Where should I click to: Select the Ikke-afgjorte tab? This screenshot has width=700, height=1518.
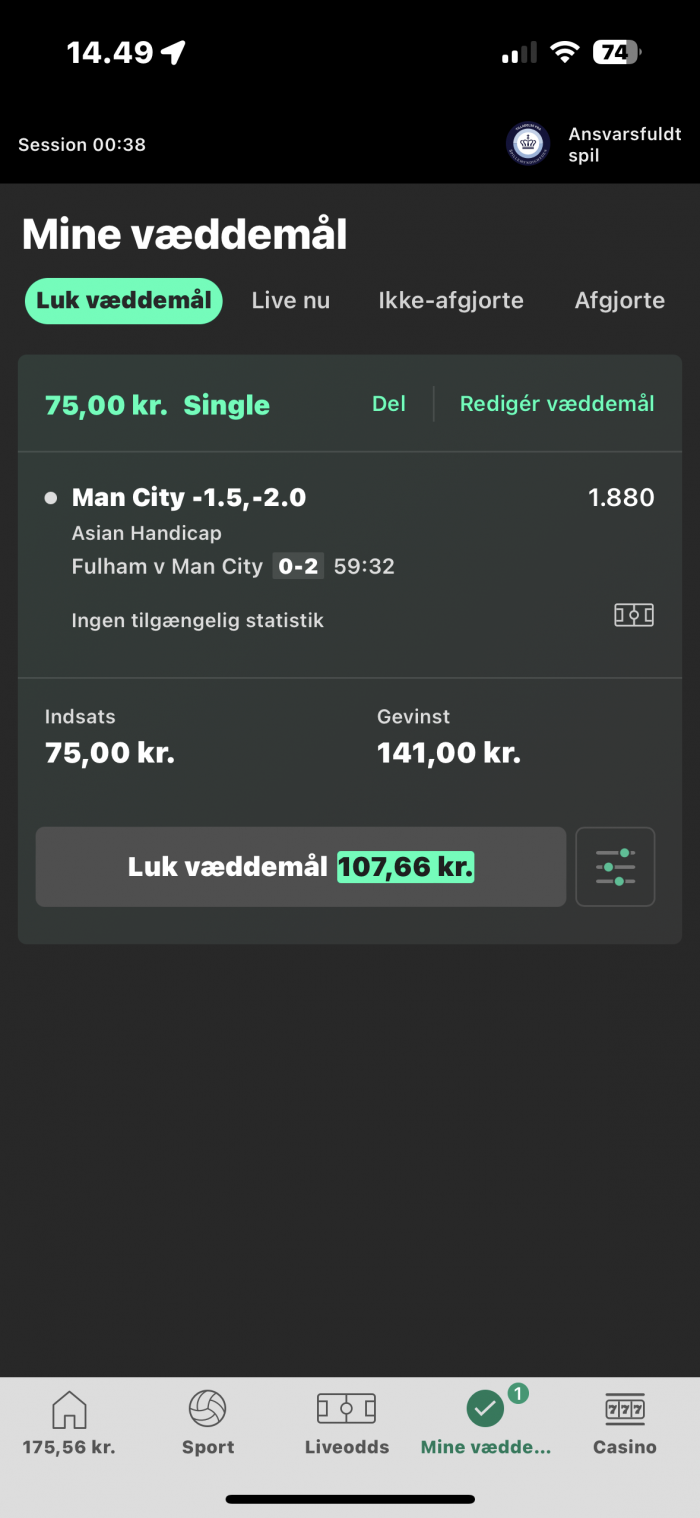(451, 300)
